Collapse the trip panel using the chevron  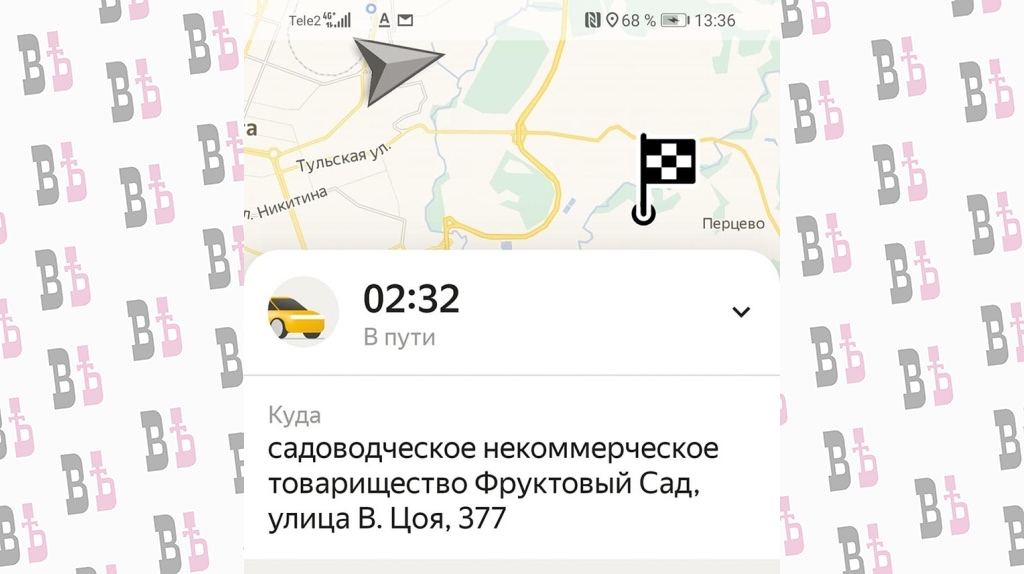click(741, 312)
